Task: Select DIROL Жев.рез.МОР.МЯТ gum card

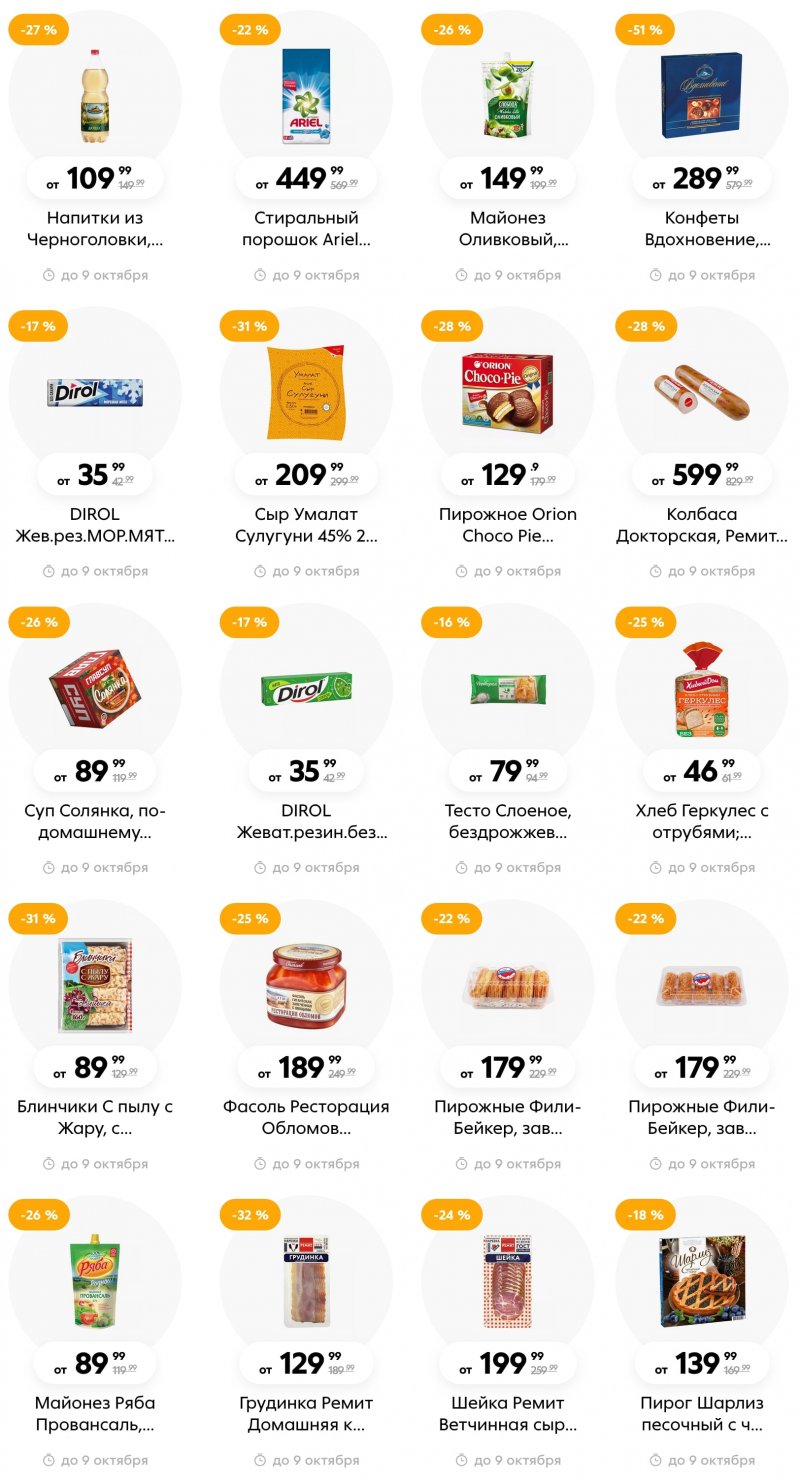Action: [x=95, y=525]
